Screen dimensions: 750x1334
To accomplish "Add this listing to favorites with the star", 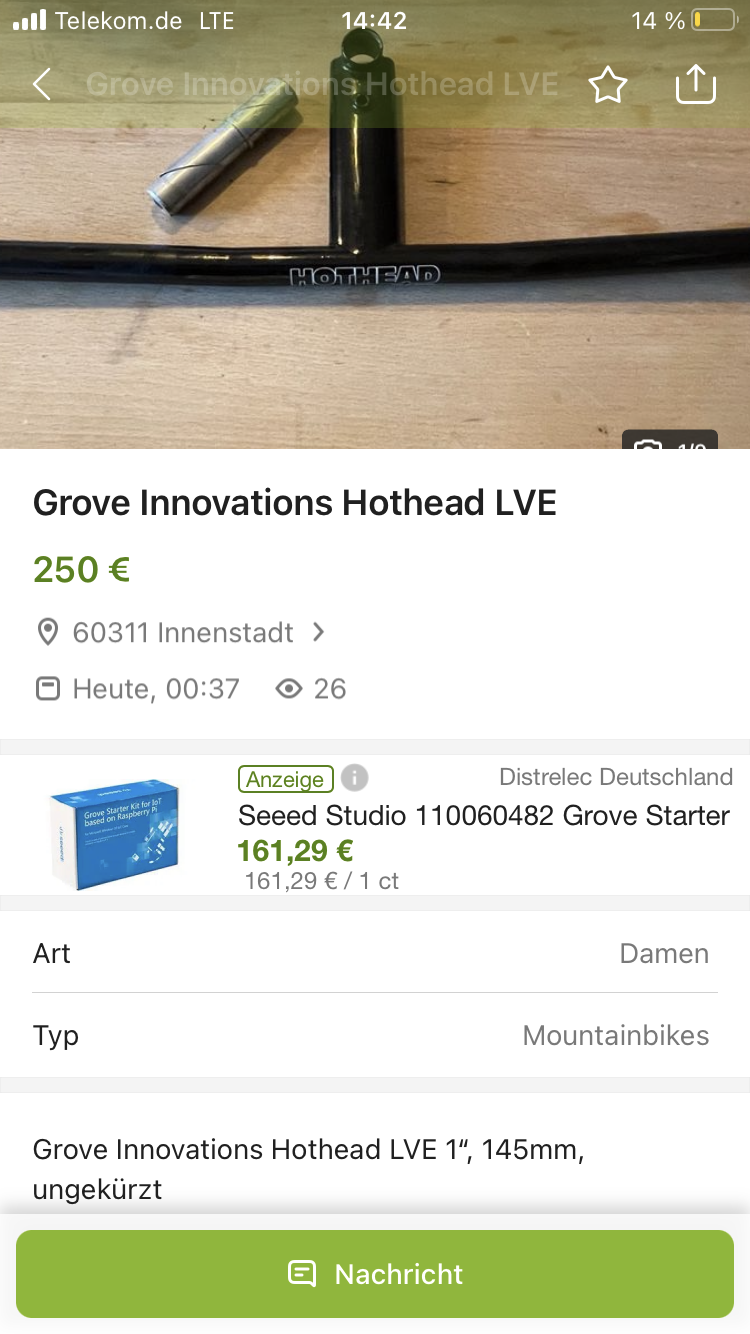I will pos(607,85).
